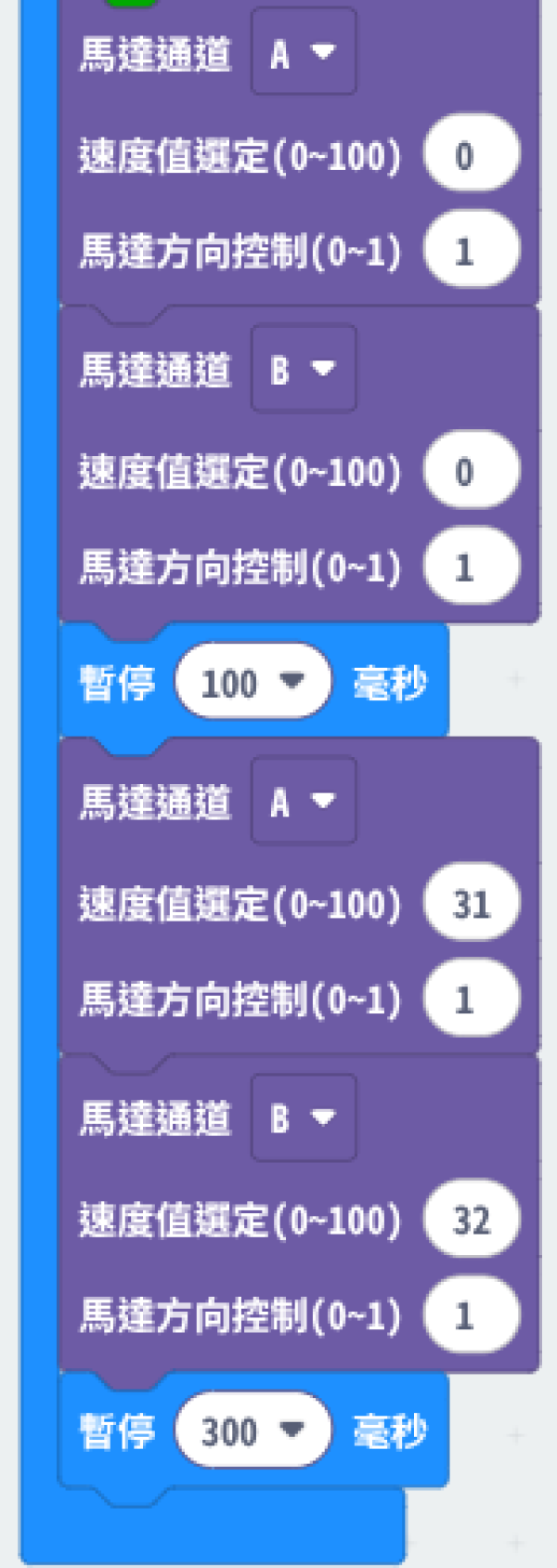Open channel A dropdown in the speed 31 block

point(304,801)
